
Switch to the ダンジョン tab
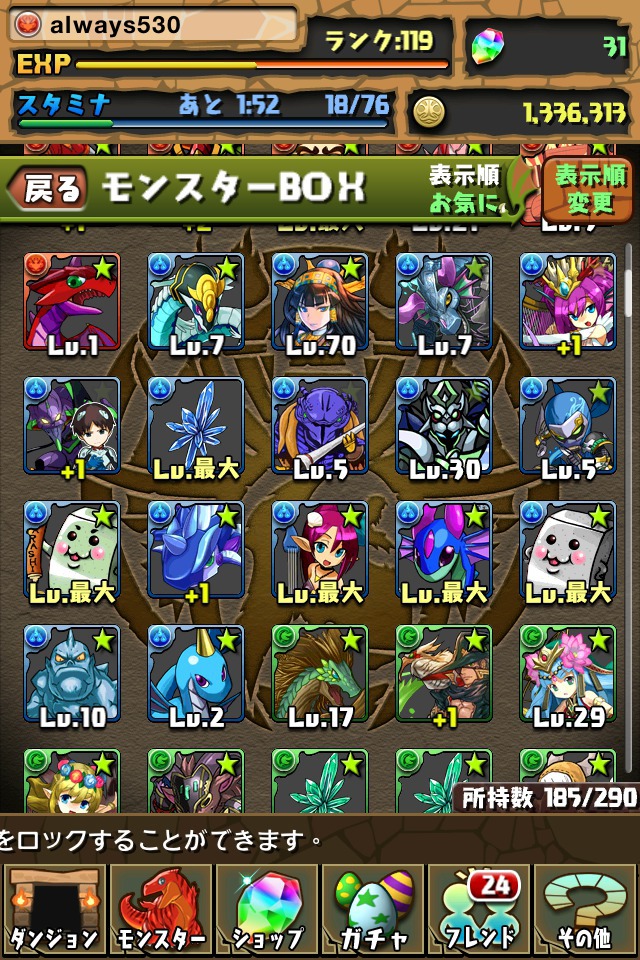54,908
